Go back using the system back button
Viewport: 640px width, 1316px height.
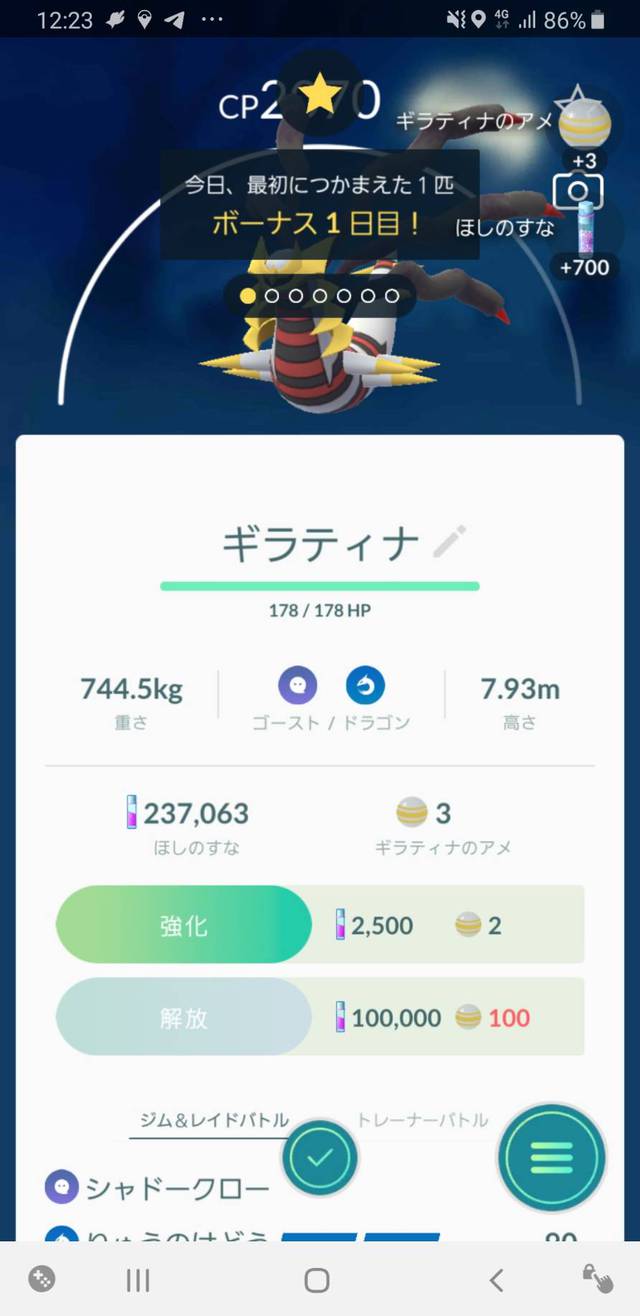tap(496, 1279)
